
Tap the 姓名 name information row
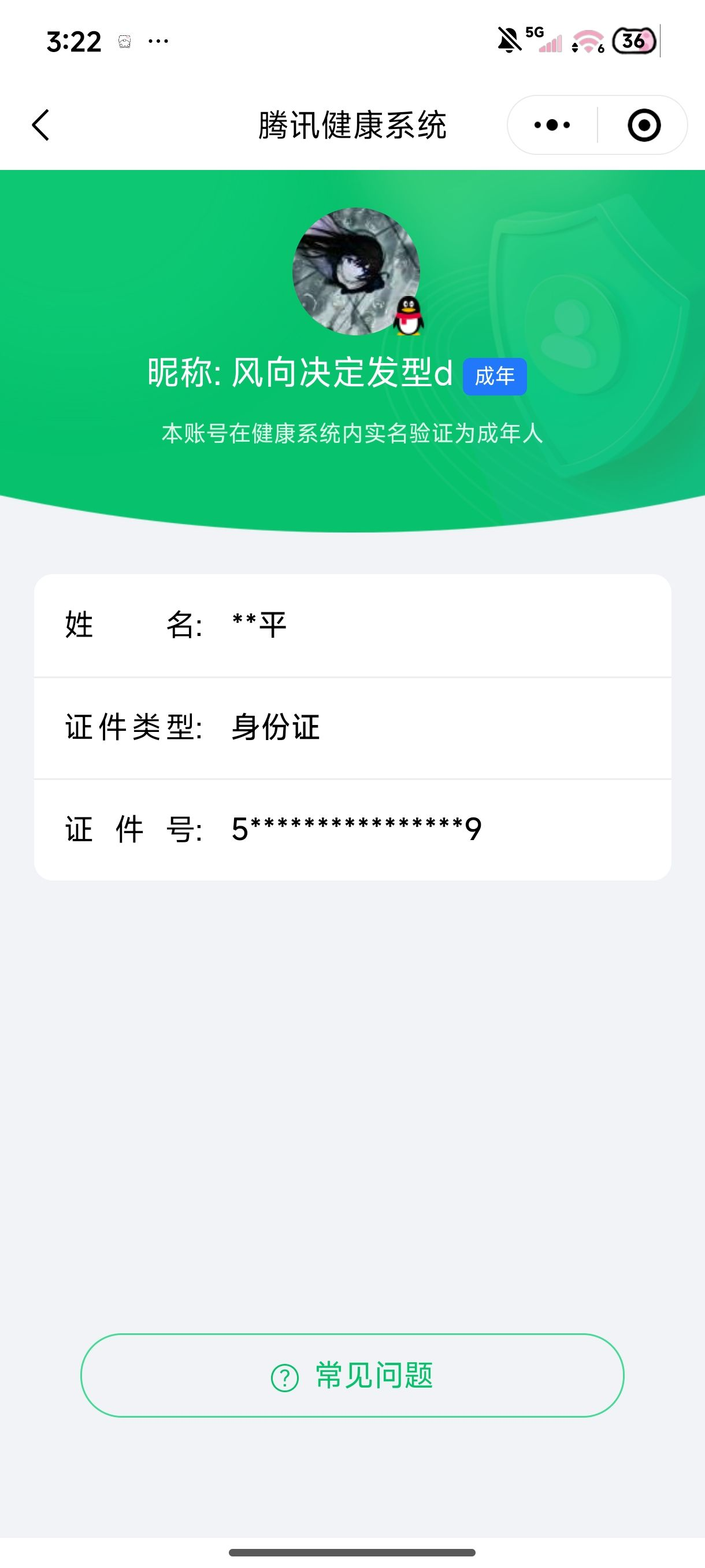pos(352,625)
